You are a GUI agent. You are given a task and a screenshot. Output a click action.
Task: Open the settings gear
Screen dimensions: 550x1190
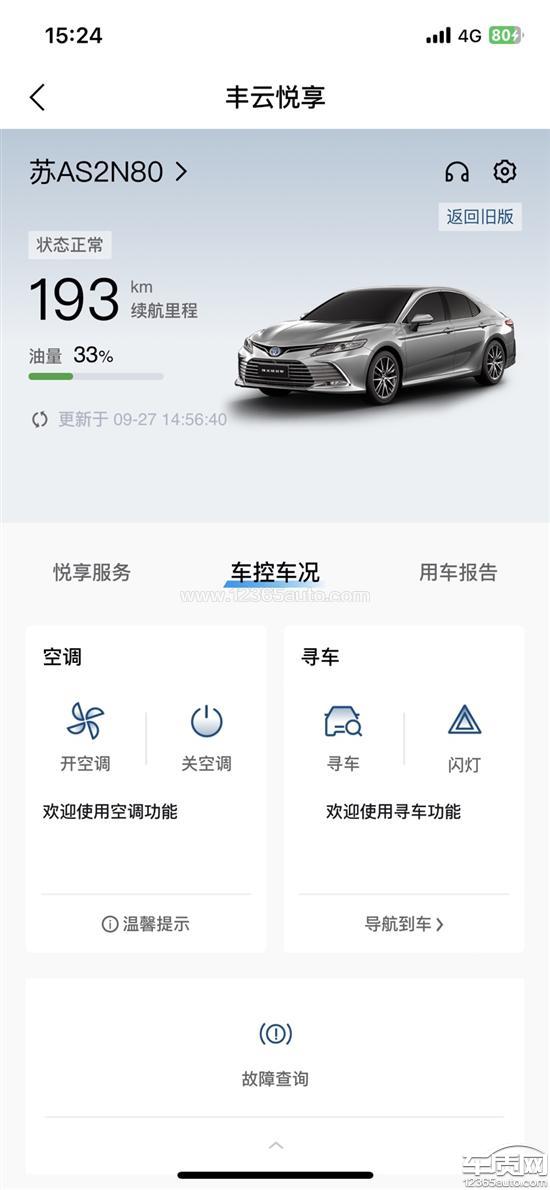[504, 172]
